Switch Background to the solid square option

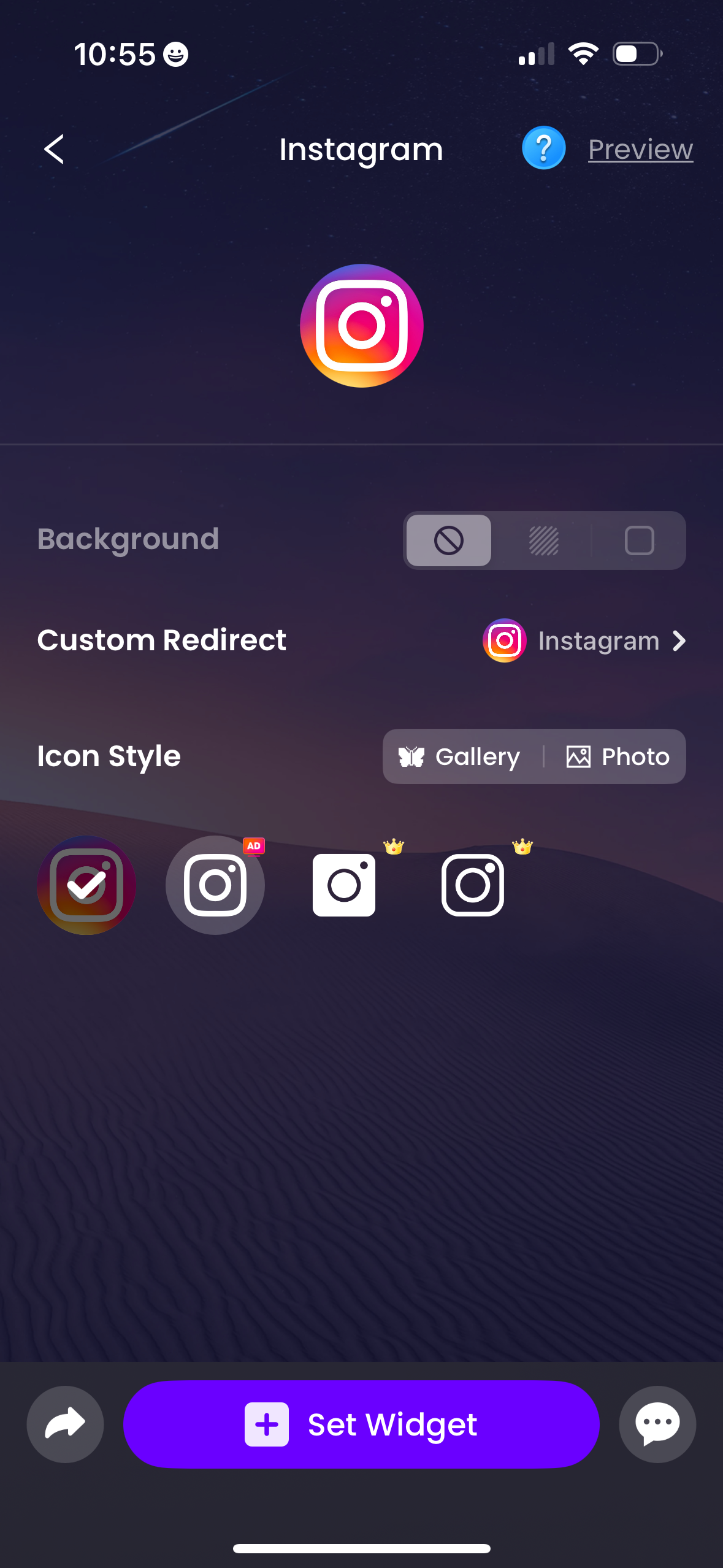pyautogui.click(x=640, y=540)
